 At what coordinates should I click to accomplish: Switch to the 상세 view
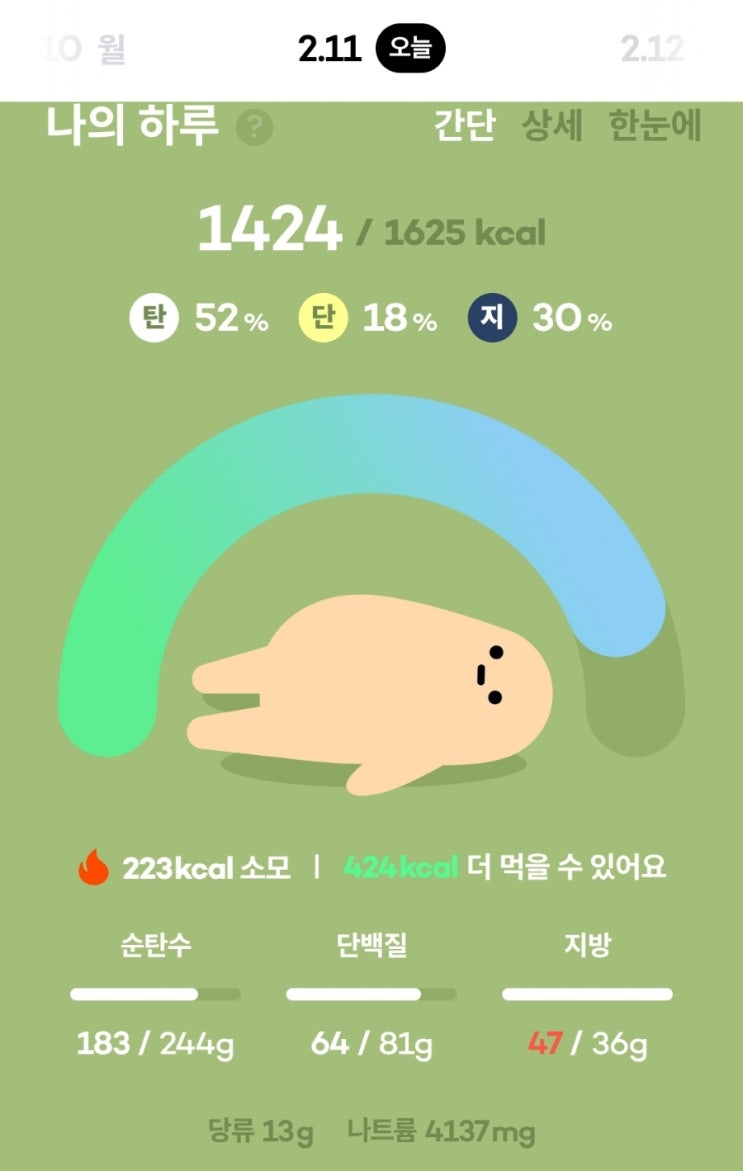[552, 127]
